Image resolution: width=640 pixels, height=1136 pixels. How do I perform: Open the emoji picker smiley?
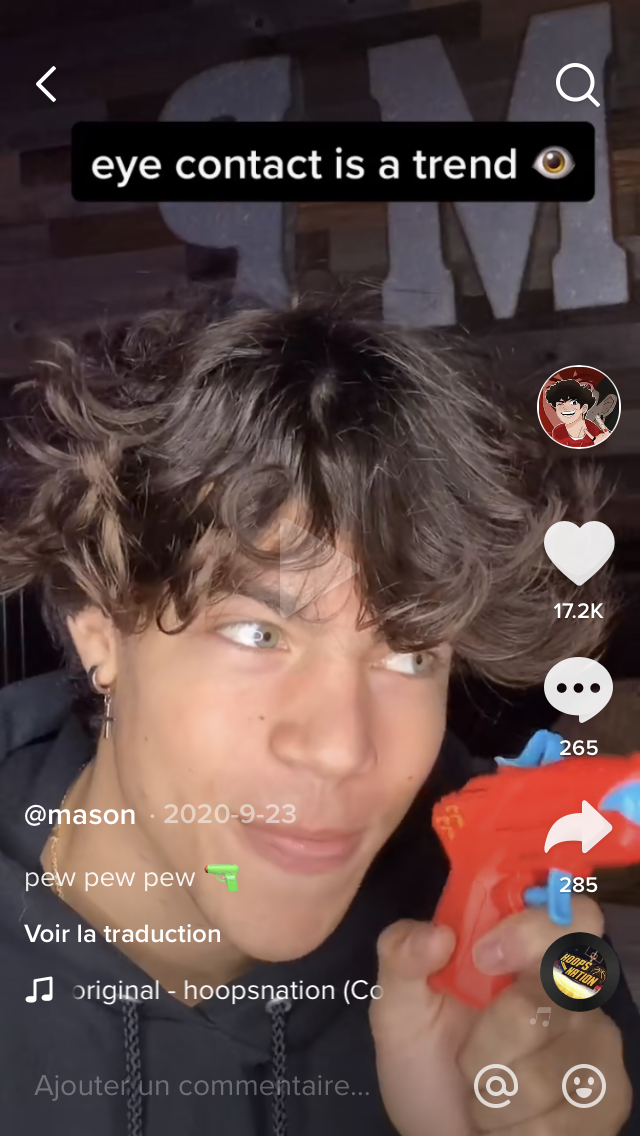[x=584, y=1086]
